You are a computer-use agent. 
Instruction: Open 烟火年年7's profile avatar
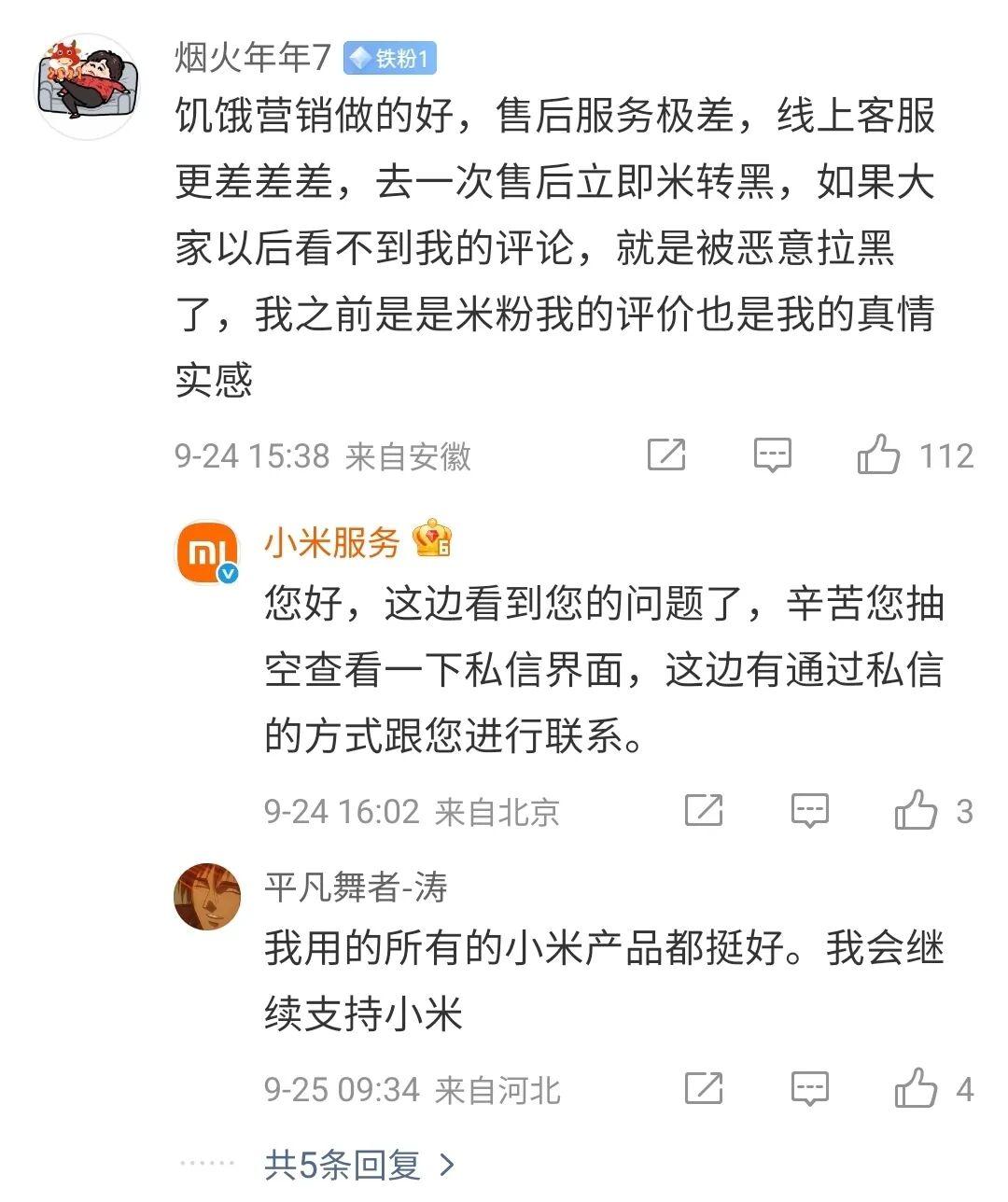(x=87, y=86)
